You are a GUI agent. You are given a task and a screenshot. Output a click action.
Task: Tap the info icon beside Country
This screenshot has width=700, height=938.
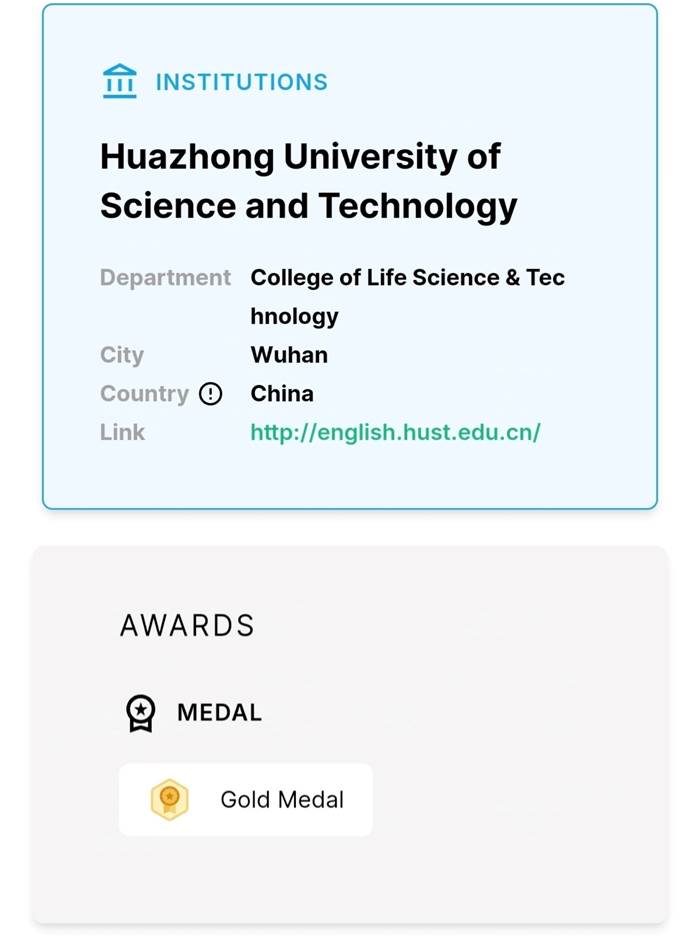(210, 394)
